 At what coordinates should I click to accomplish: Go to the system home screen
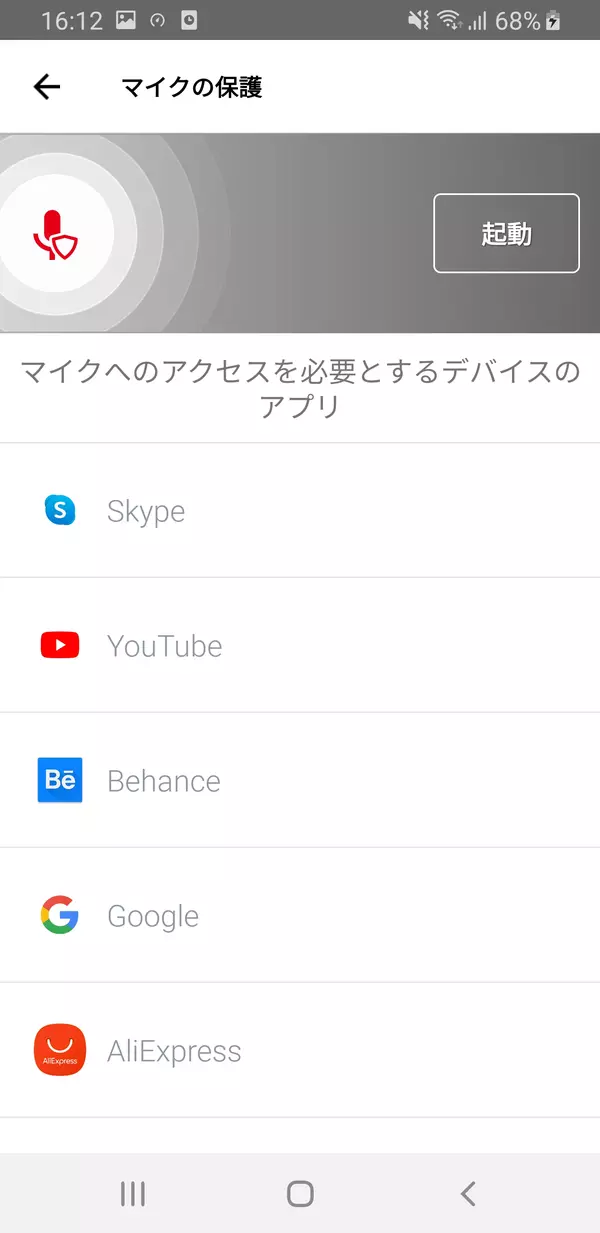[300, 1193]
